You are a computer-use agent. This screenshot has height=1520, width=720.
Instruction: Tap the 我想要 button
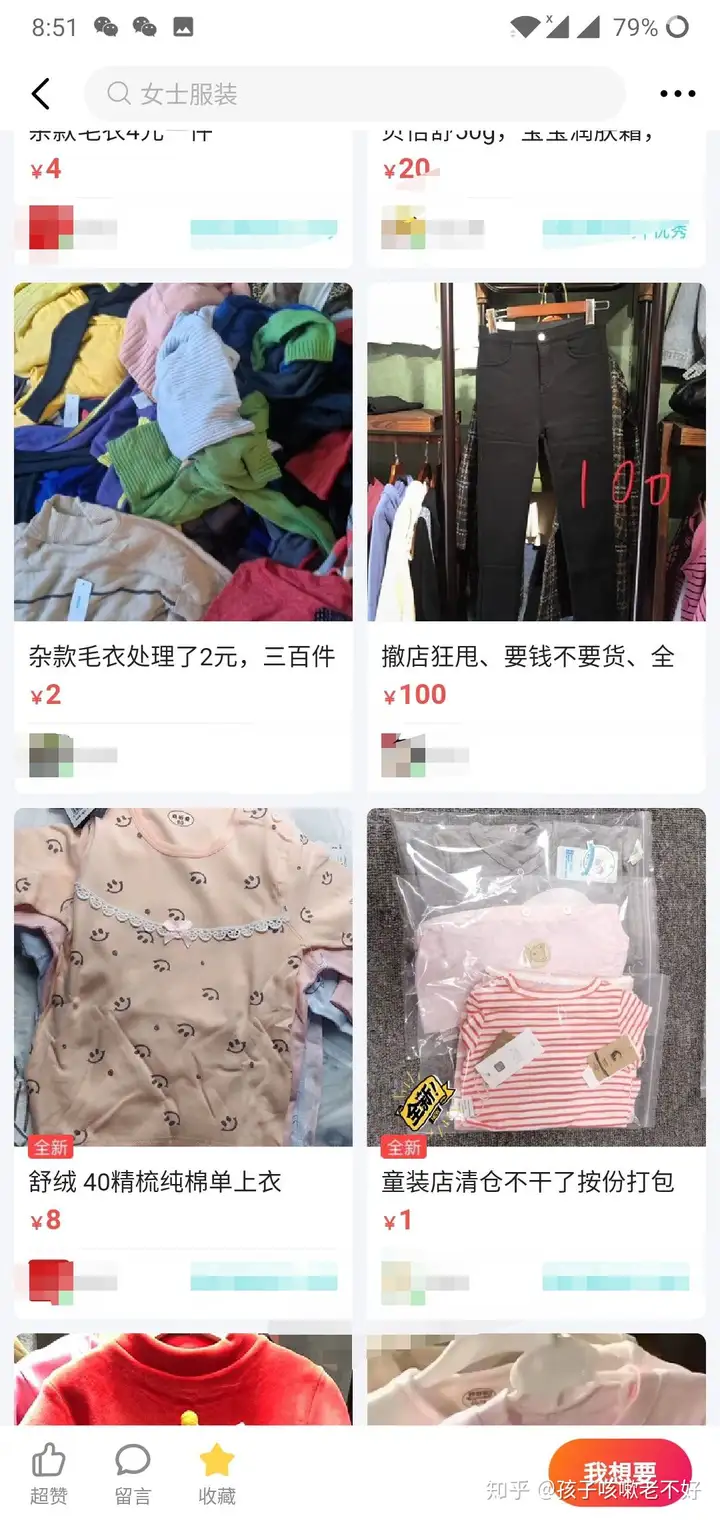point(620,1473)
